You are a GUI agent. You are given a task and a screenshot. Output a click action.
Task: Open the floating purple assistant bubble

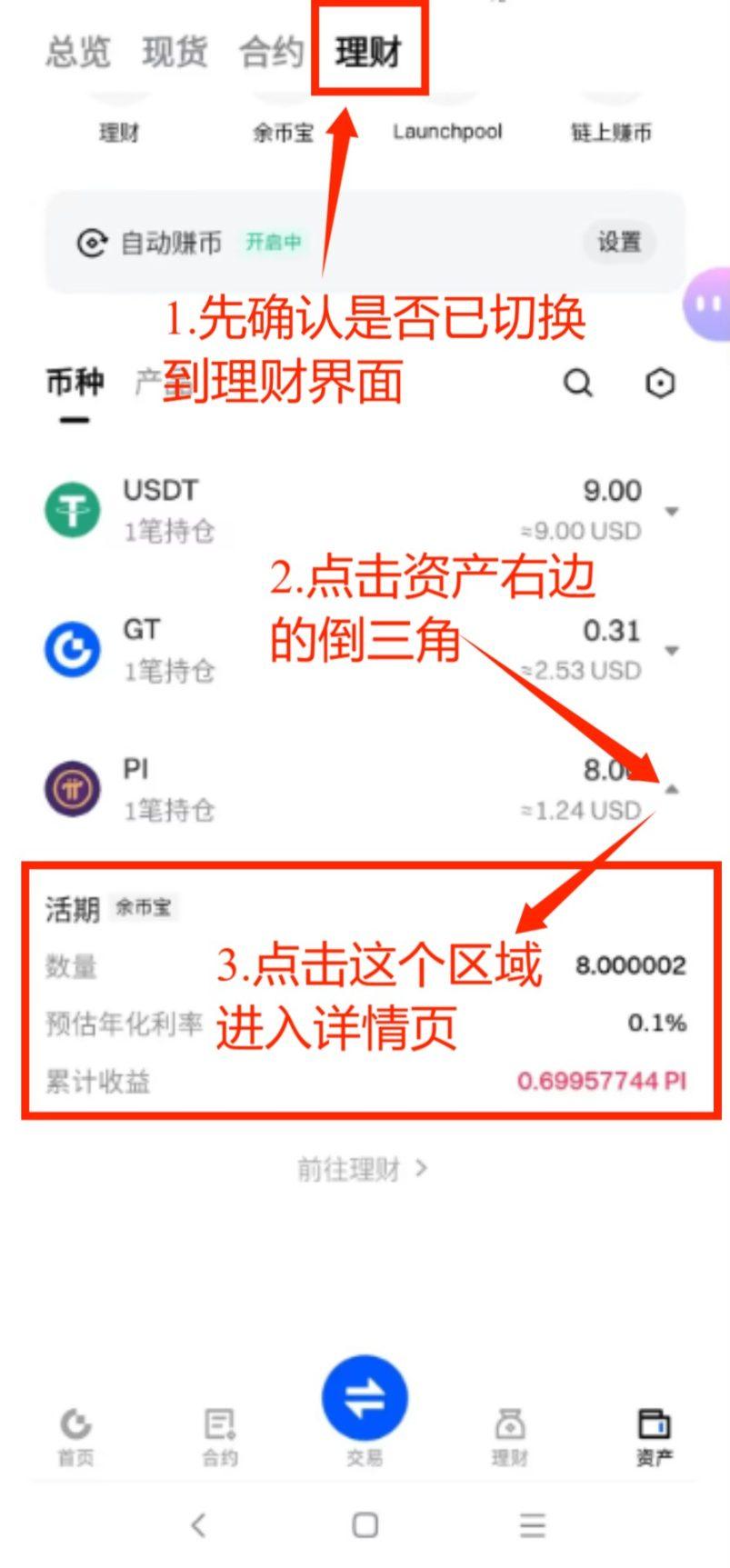tap(708, 305)
